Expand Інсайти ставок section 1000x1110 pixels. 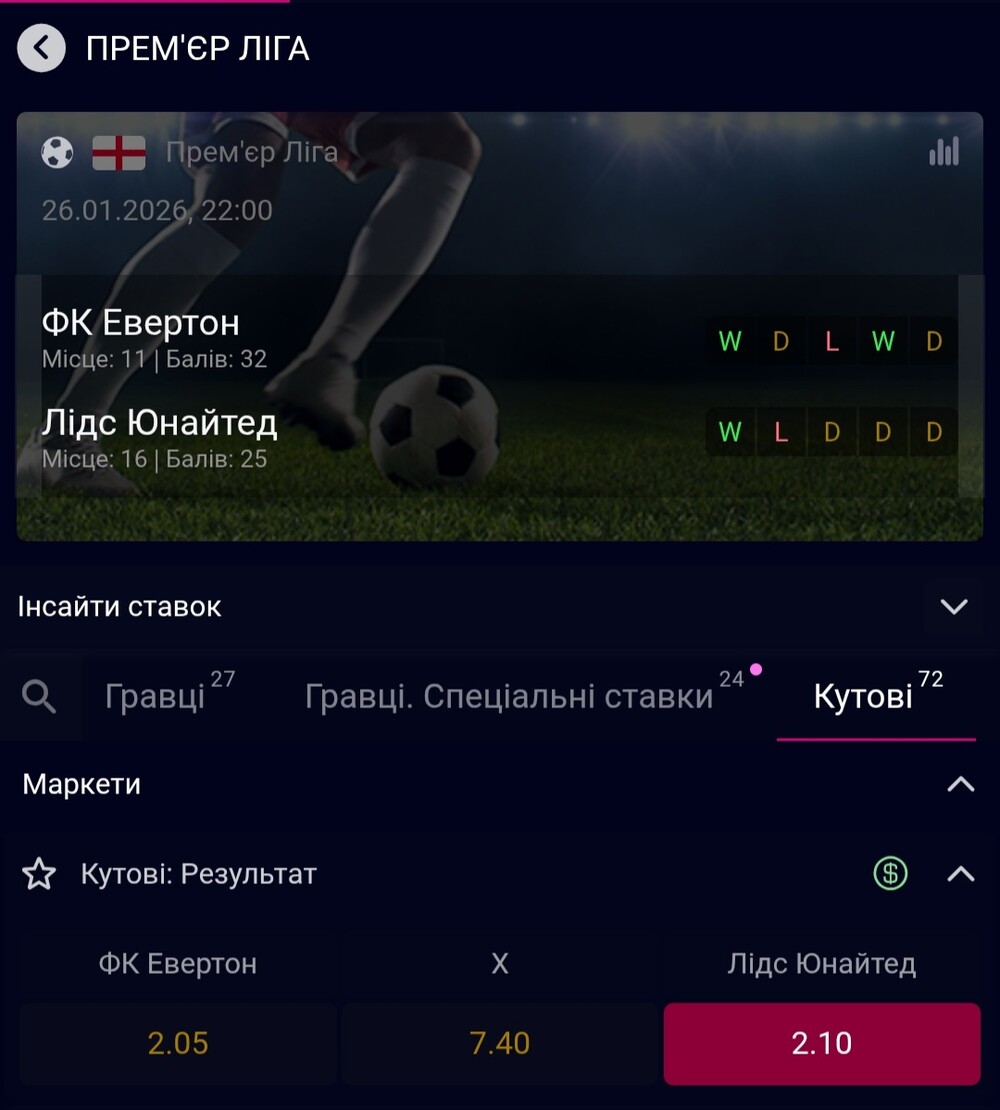(954, 606)
